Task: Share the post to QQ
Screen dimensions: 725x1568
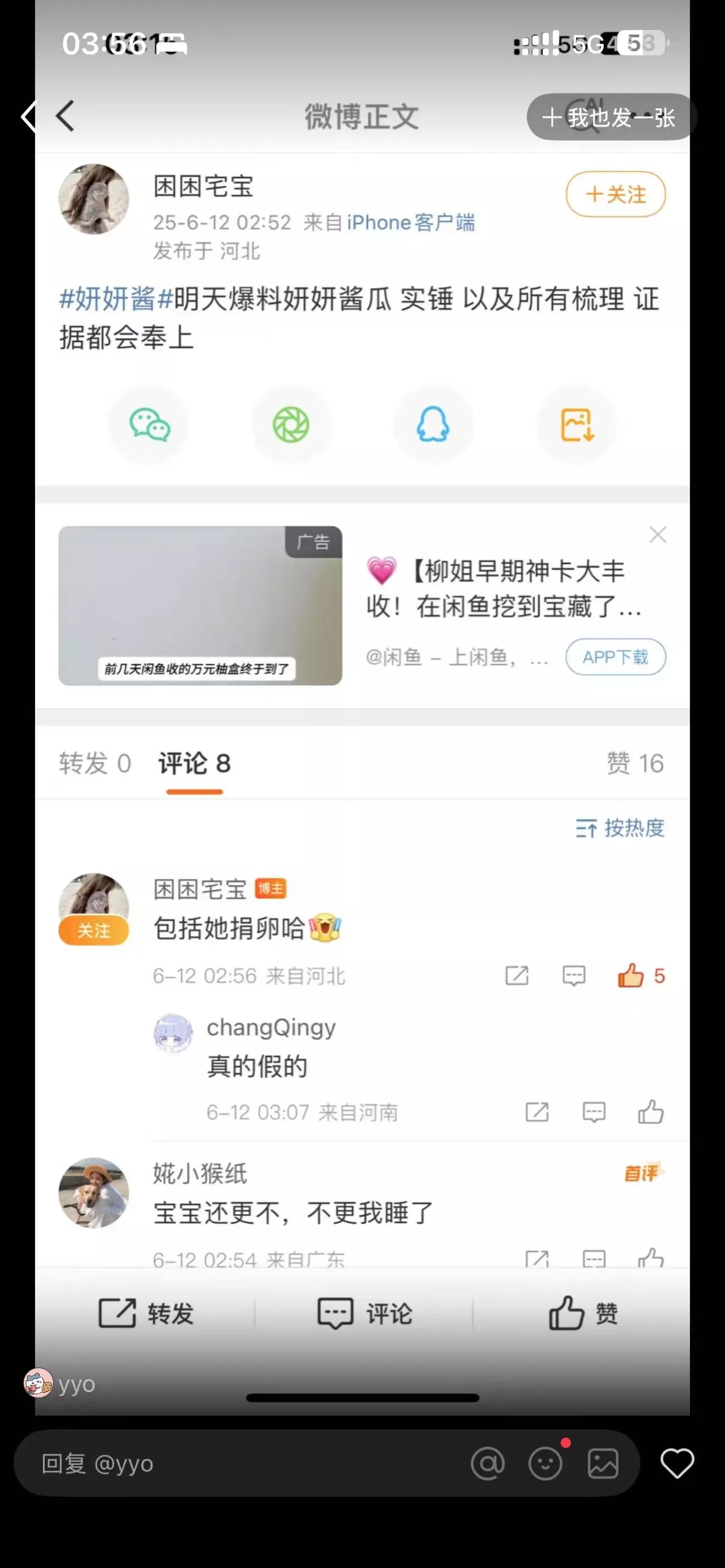Action: tap(433, 425)
